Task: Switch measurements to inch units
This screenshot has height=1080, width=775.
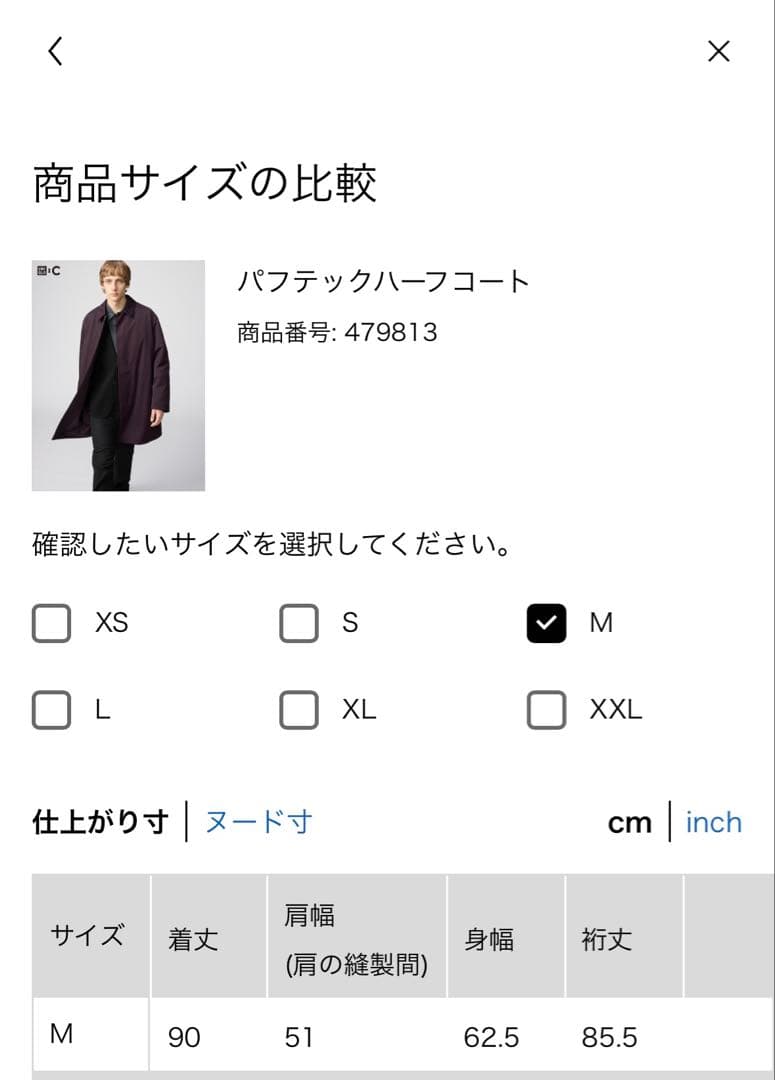Action: pyautogui.click(x=712, y=822)
